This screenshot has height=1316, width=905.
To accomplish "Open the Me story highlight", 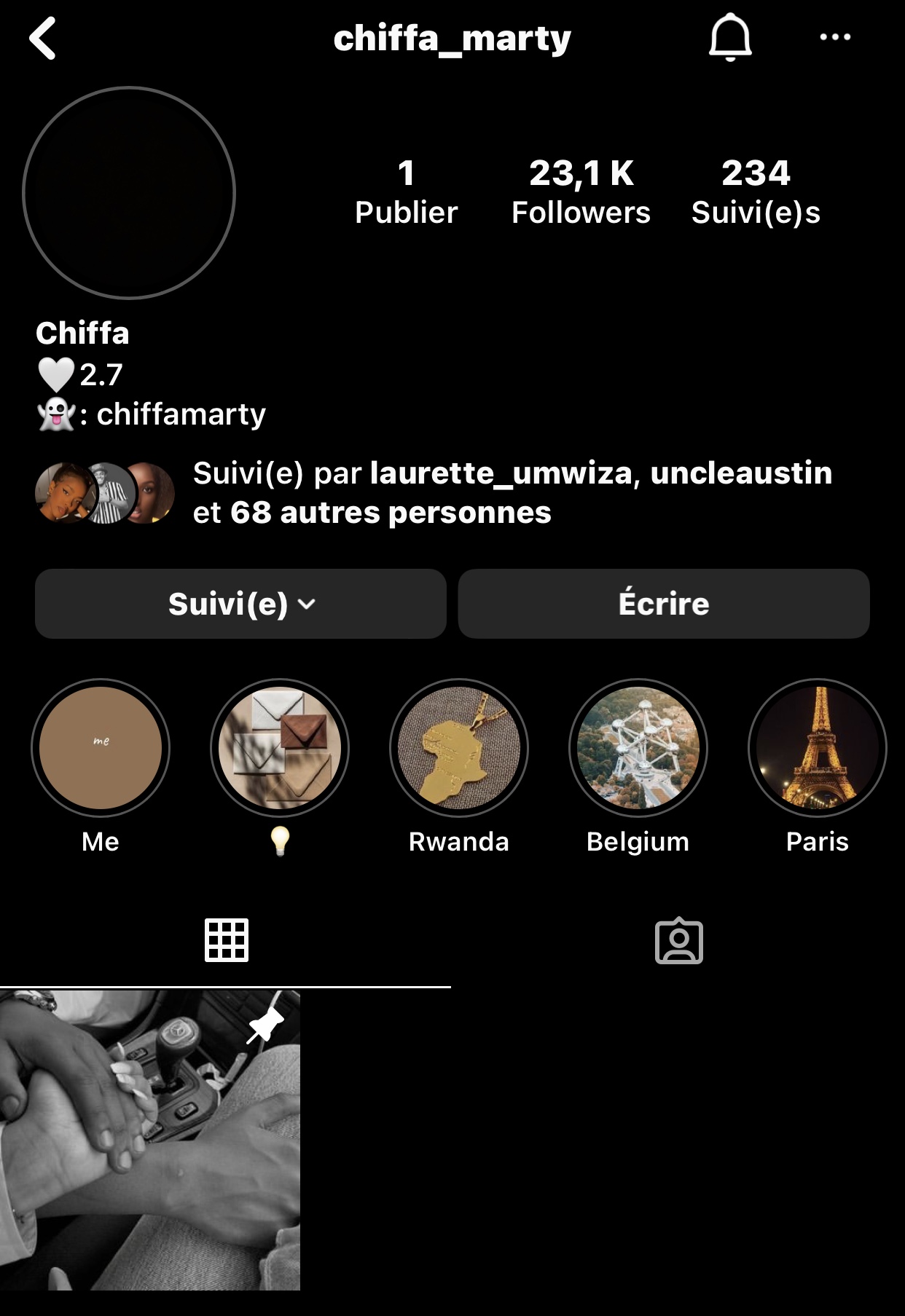I will tap(101, 748).
